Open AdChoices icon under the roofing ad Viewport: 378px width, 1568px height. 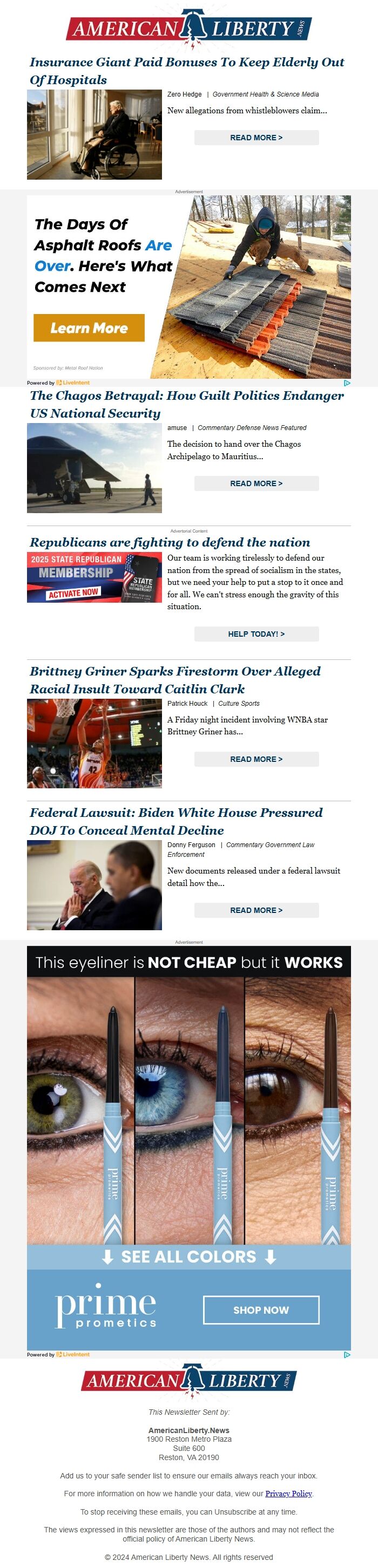347,383
